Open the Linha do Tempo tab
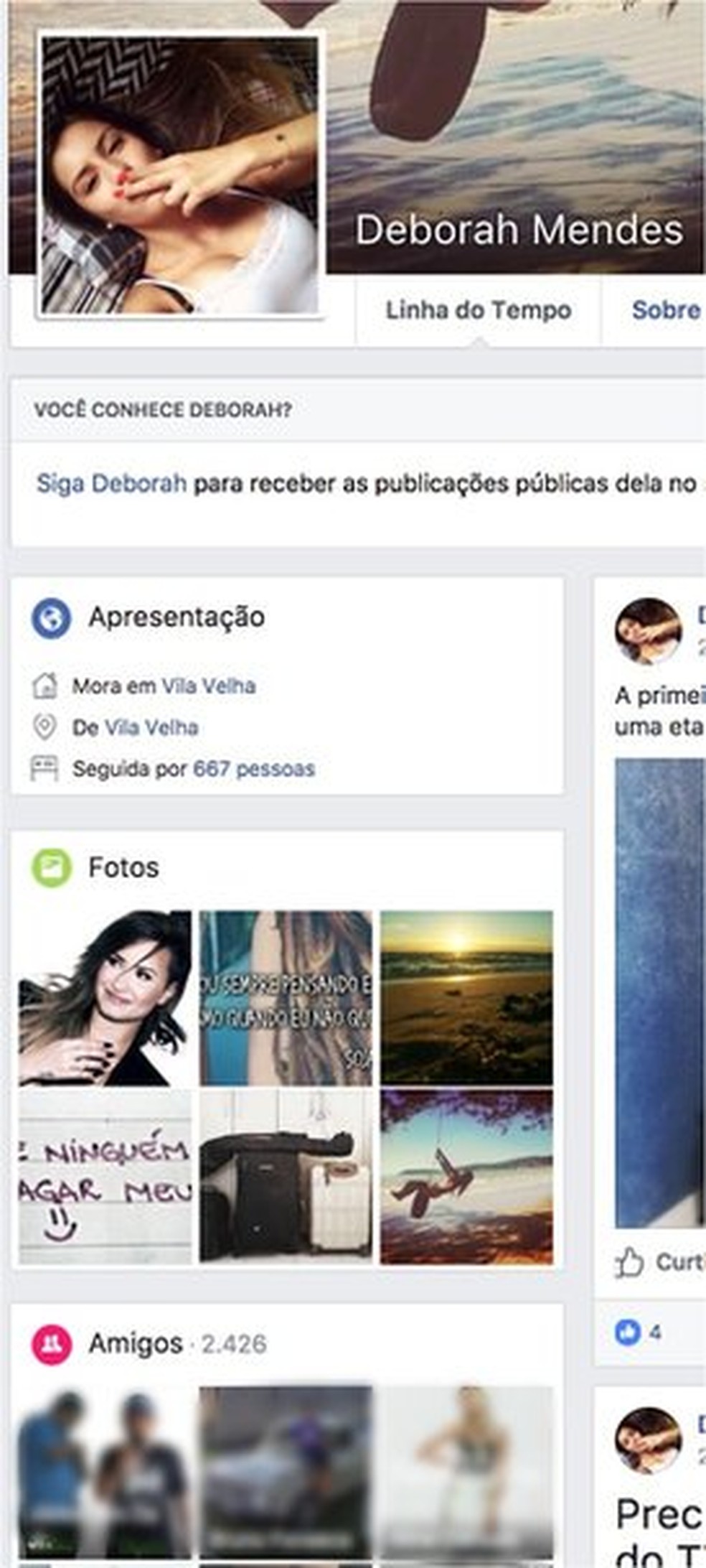This screenshot has width=706, height=1568. (x=478, y=310)
